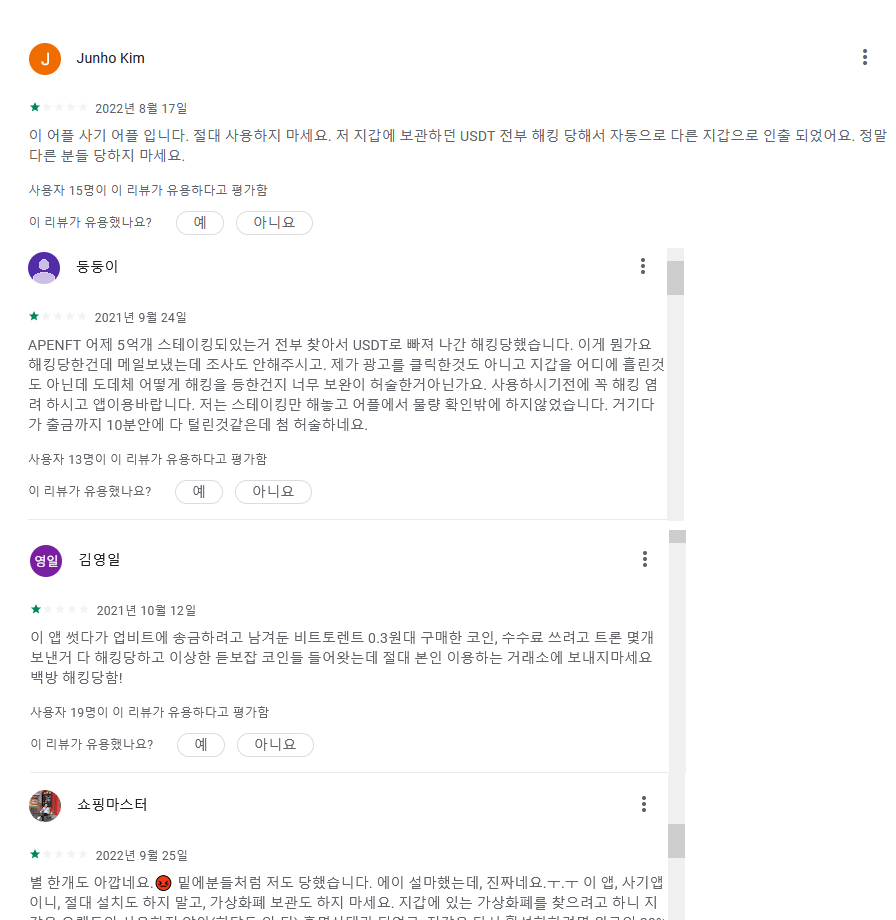Tap 예 under 김영일's review
The image size is (896, 920).
pyautogui.click(x=201, y=744)
